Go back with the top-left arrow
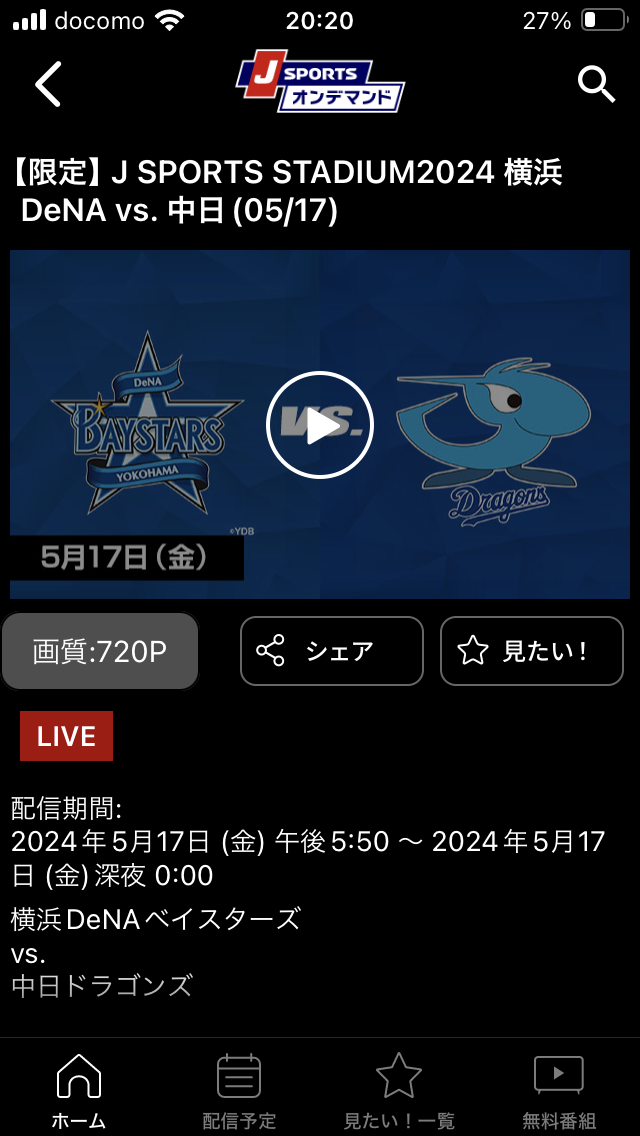Viewport: 640px width, 1136px height. click(49, 84)
